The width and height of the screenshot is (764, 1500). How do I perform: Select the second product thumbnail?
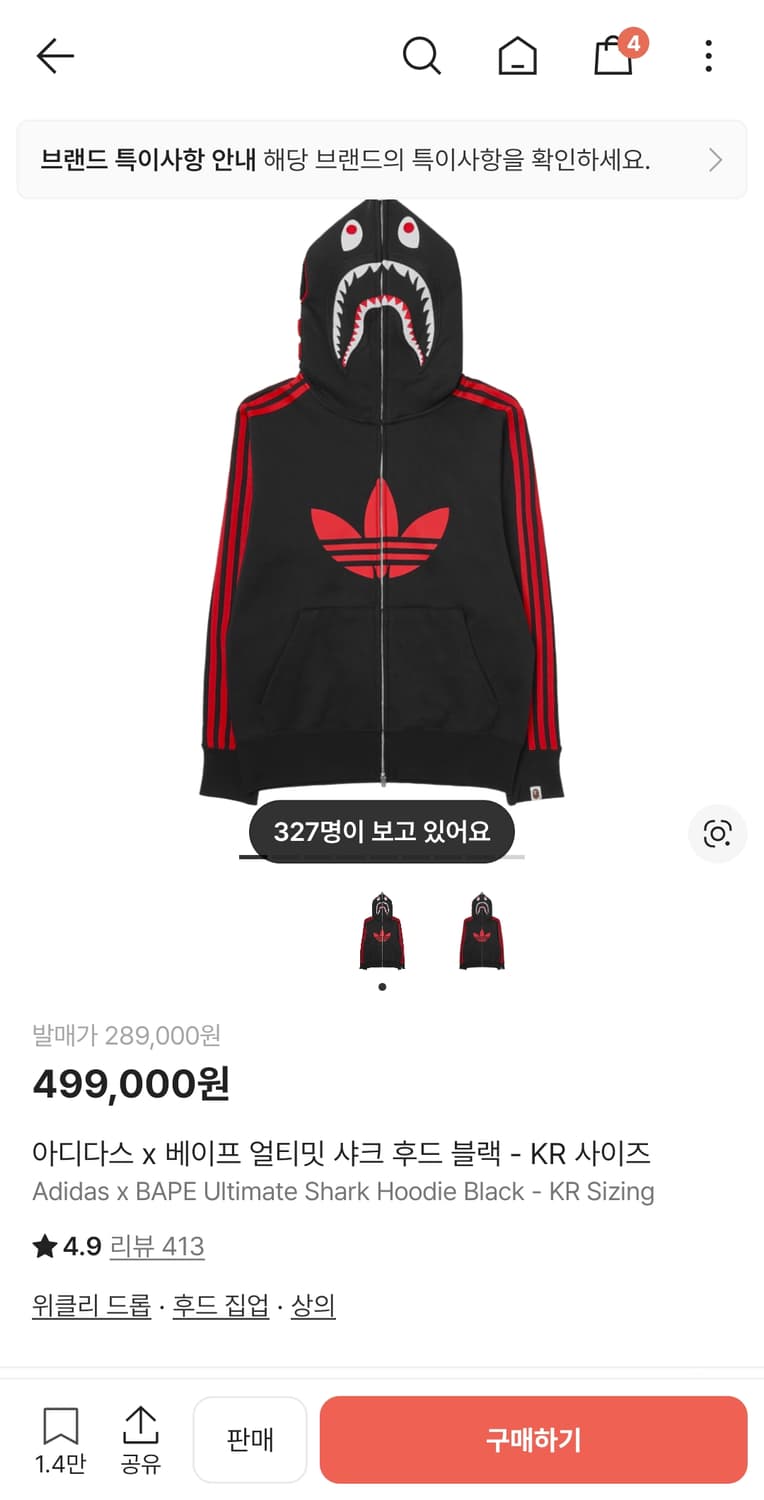[479, 931]
